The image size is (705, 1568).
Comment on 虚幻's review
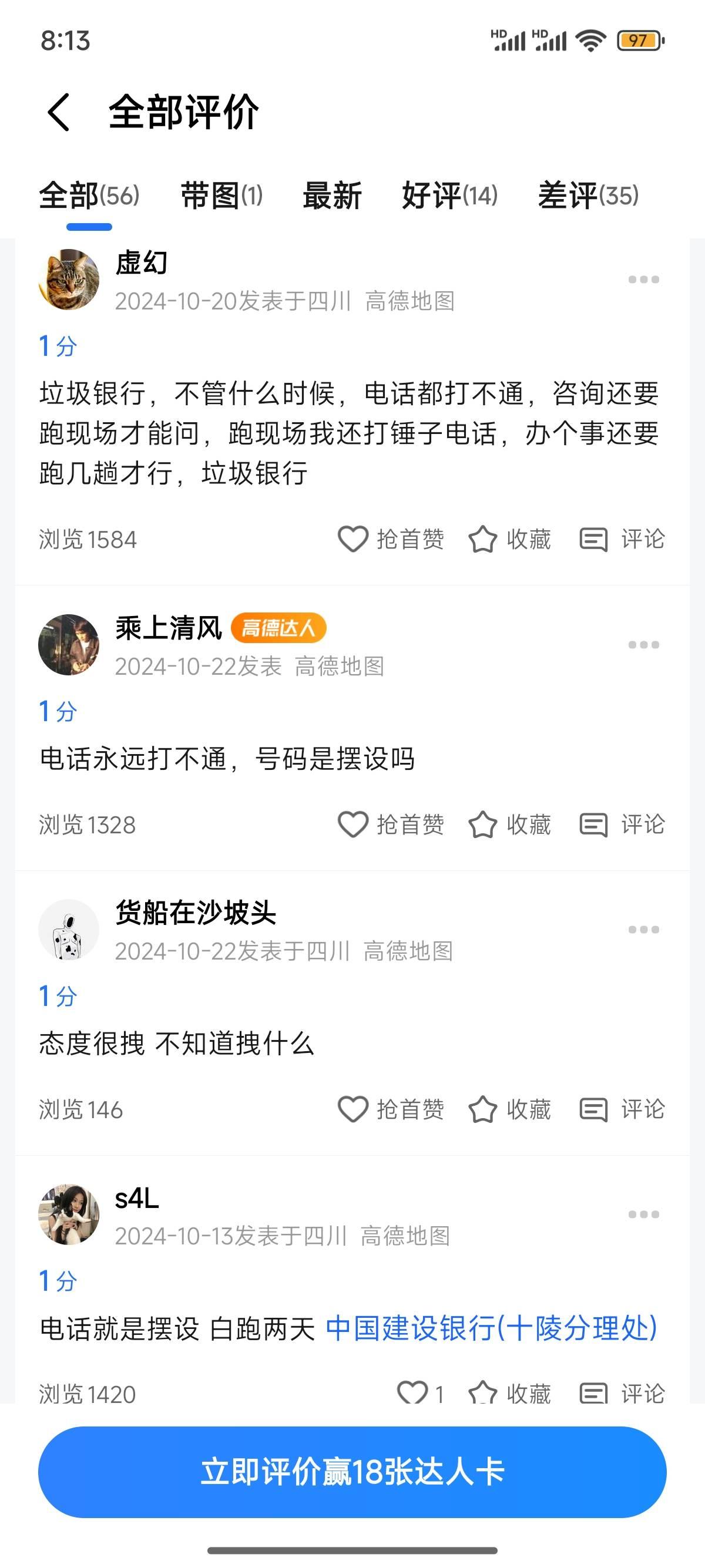[x=622, y=539]
